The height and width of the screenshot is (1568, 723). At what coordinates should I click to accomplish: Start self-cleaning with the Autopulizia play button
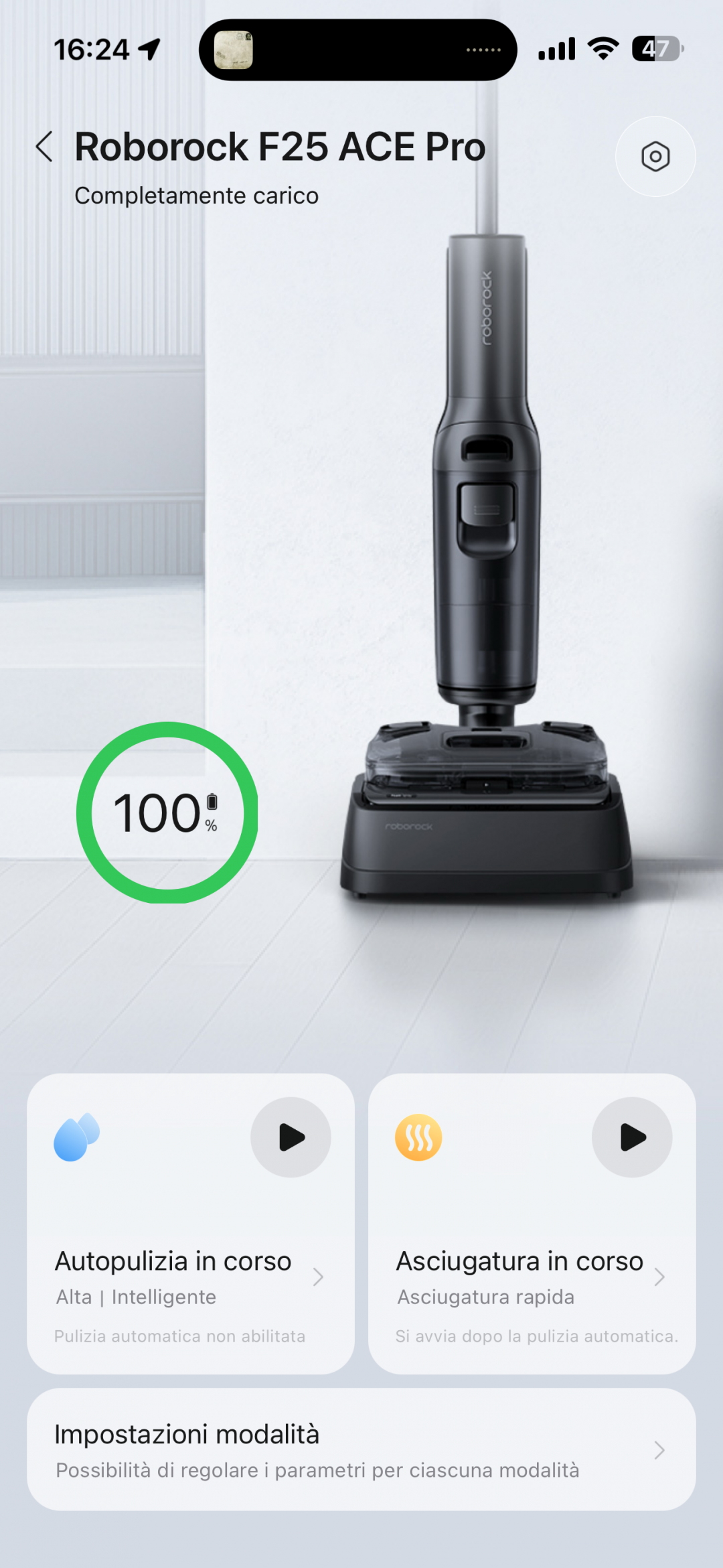coord(291,1137)
